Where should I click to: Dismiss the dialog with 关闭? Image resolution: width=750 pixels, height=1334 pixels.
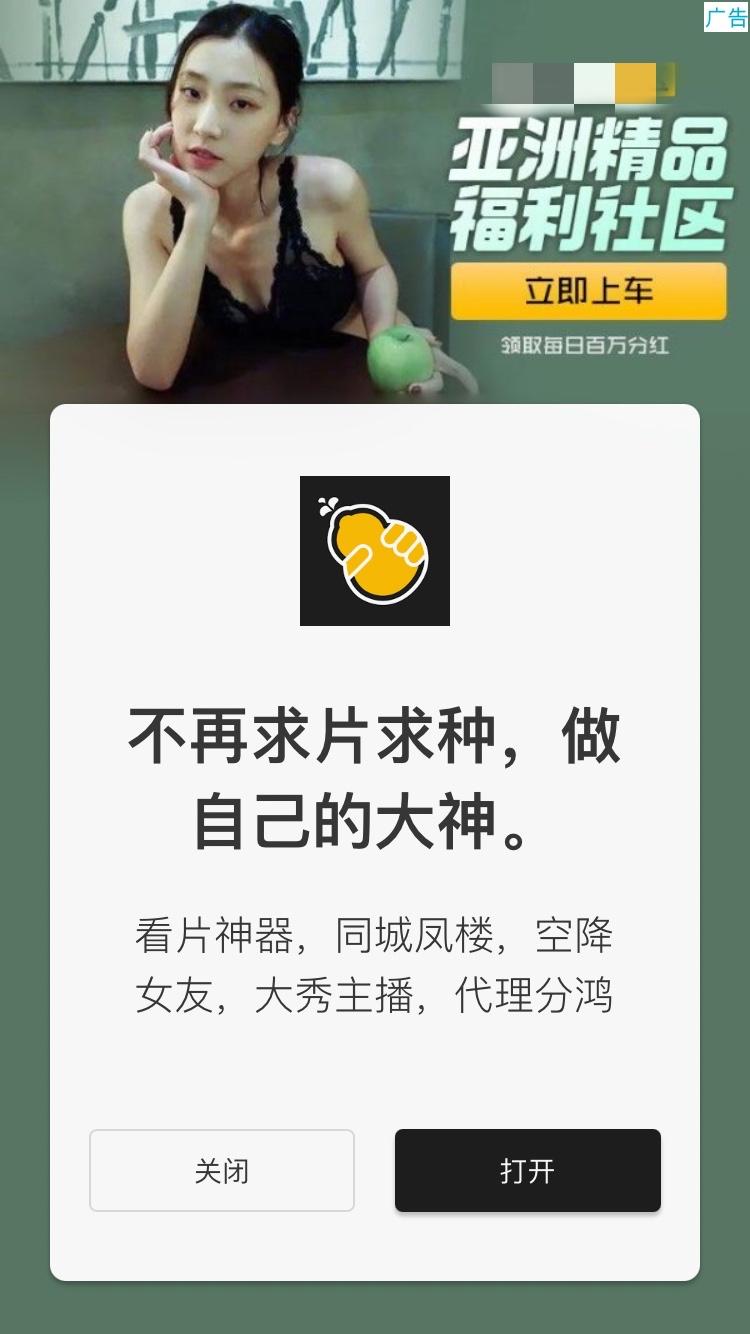(x=222, y=1170)
